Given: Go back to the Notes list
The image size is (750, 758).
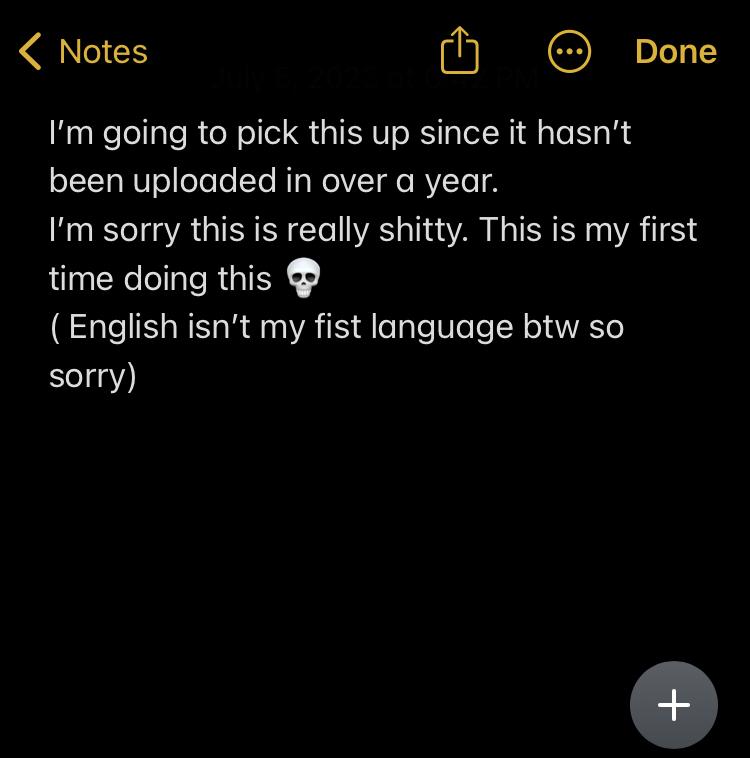Looking at the screenshot, I should click(x=83, y=51).
